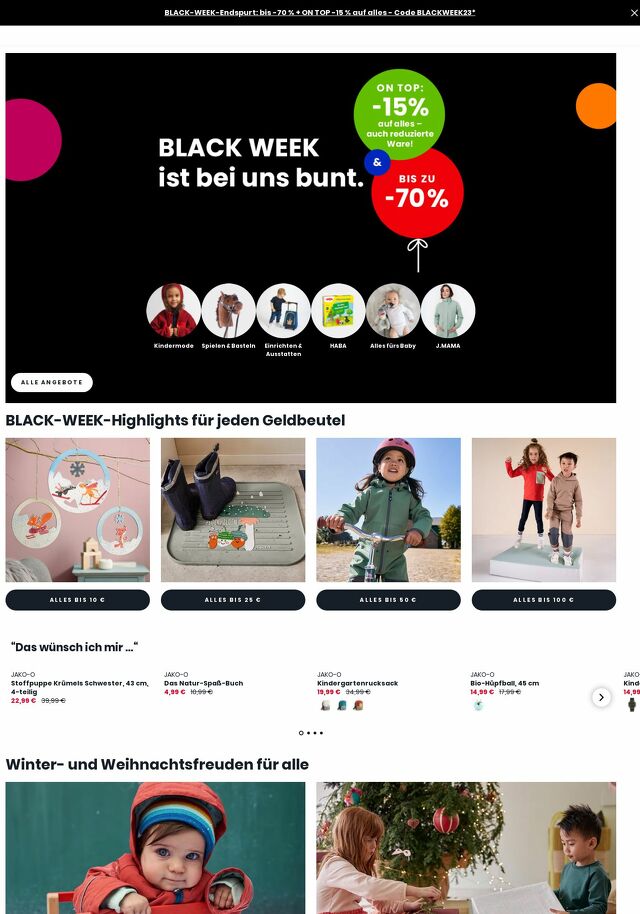The image size is (640, 914).
Task: Open the BLACK-WEEK-Endspurt promo link
Action: 319,12
